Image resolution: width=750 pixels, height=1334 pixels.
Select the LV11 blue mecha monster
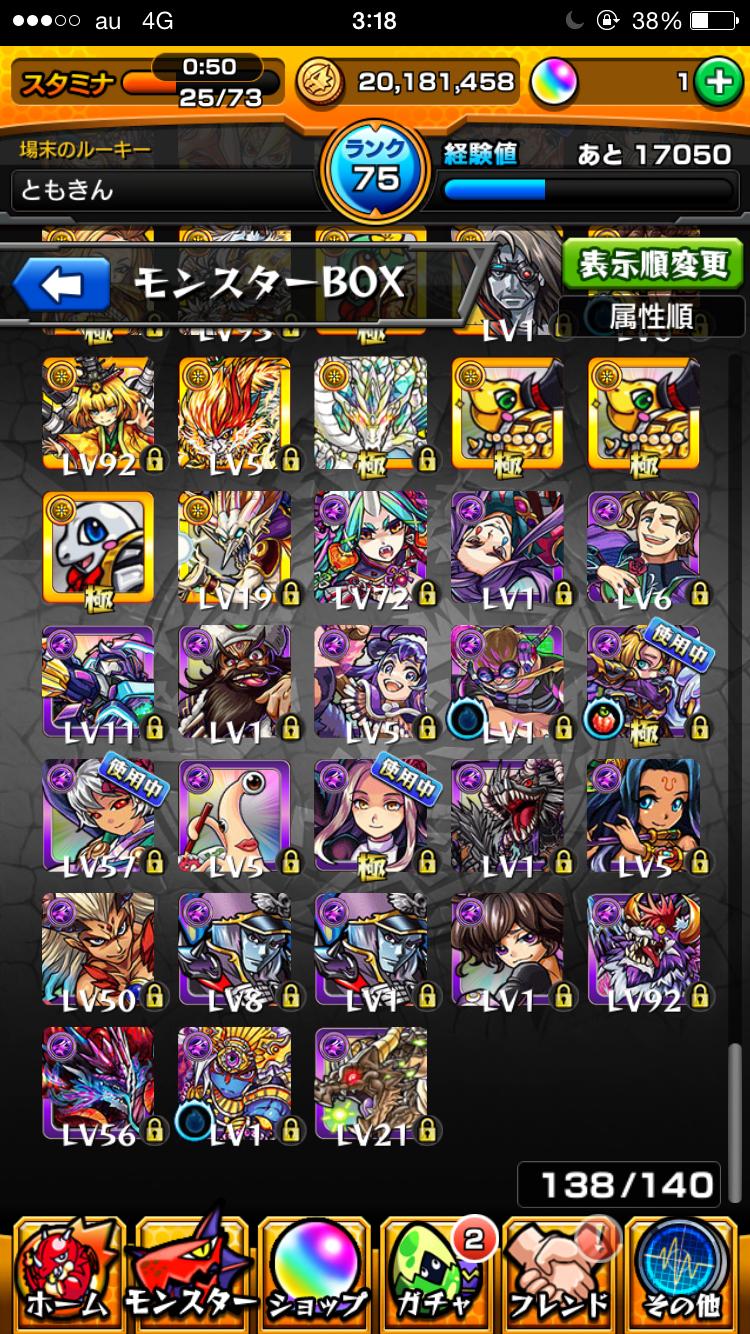pyautogui.click(x=98, y=682)
